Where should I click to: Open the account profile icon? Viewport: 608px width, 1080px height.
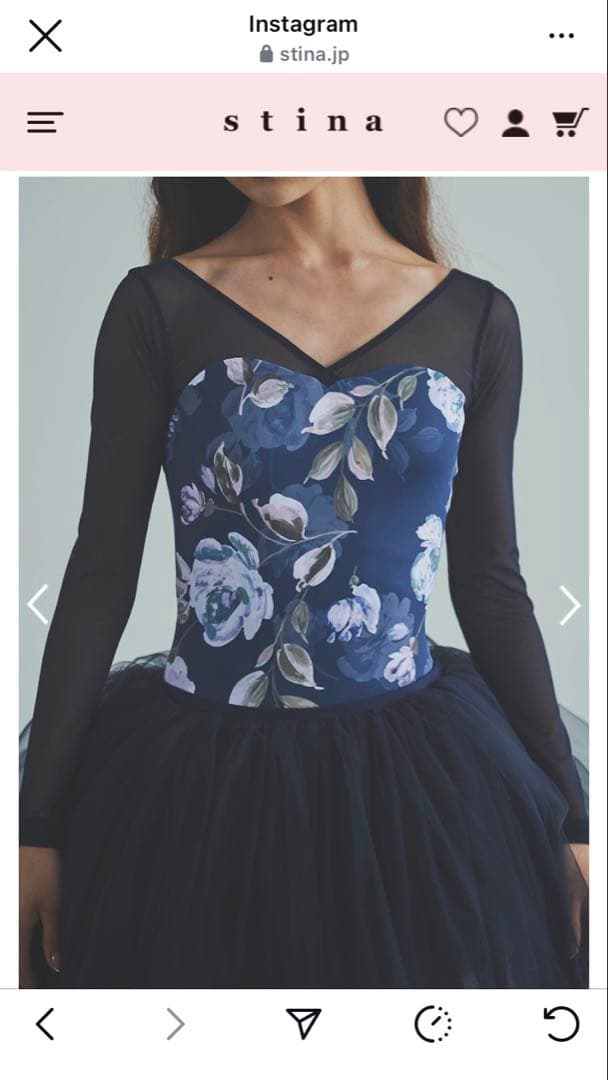click(515, 123)
